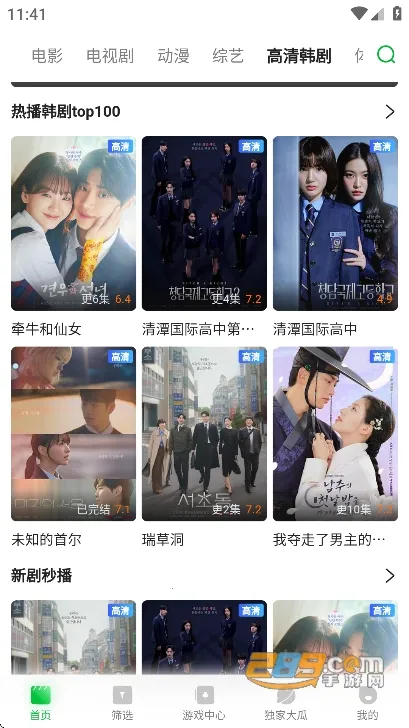409x728 pixels.
Task: Expand 新剧秒播 with its arrow
Action: tap(390, 576)
